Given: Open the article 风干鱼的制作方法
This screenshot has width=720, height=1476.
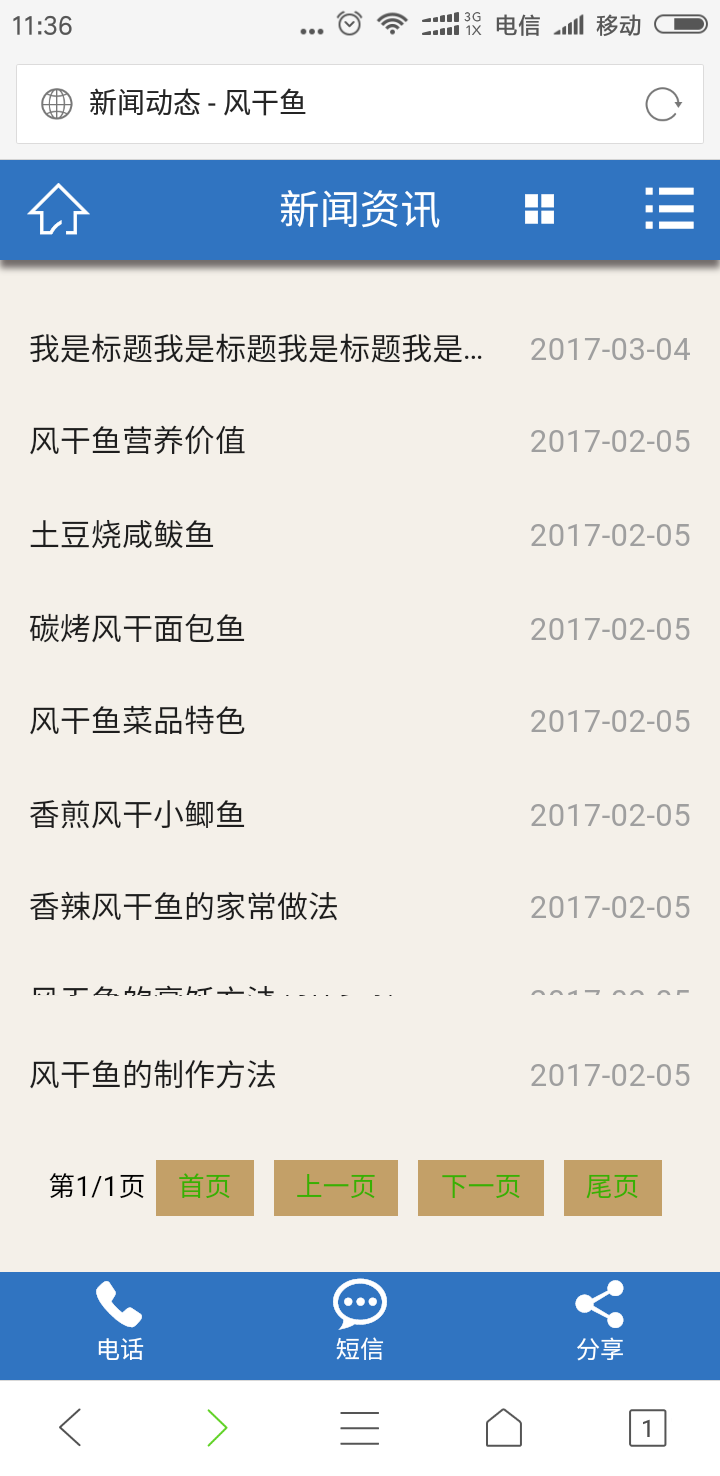Looking at the screenshot, I should coord(153,1075).
